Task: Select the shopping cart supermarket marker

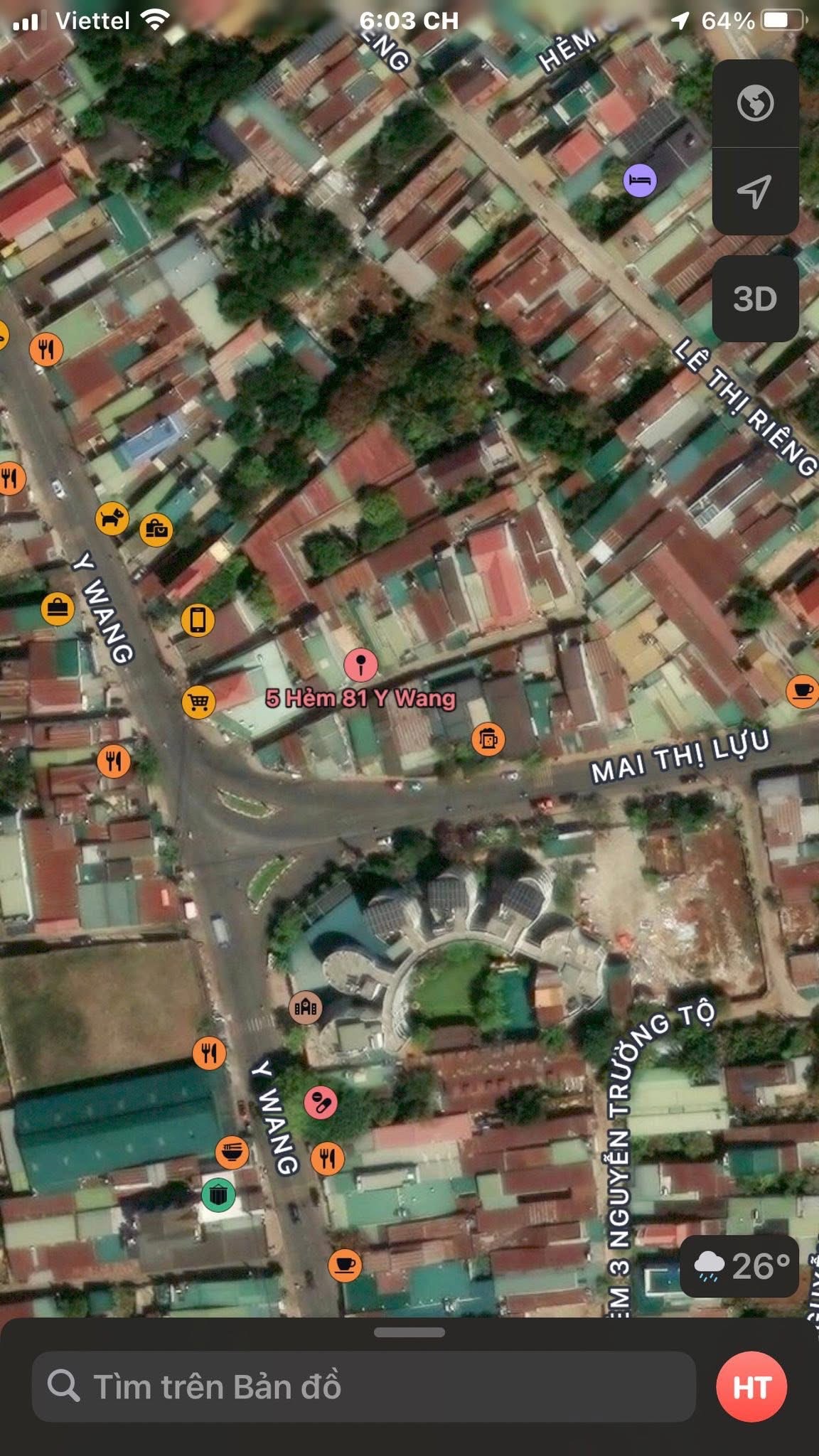Action: click(x=198, y=702)
